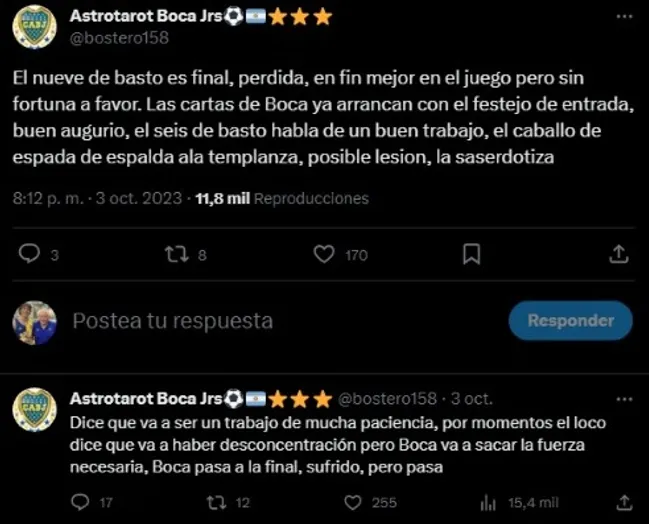Like the reply with 255 likes
The image size is (649, 524).
[350, 502]
